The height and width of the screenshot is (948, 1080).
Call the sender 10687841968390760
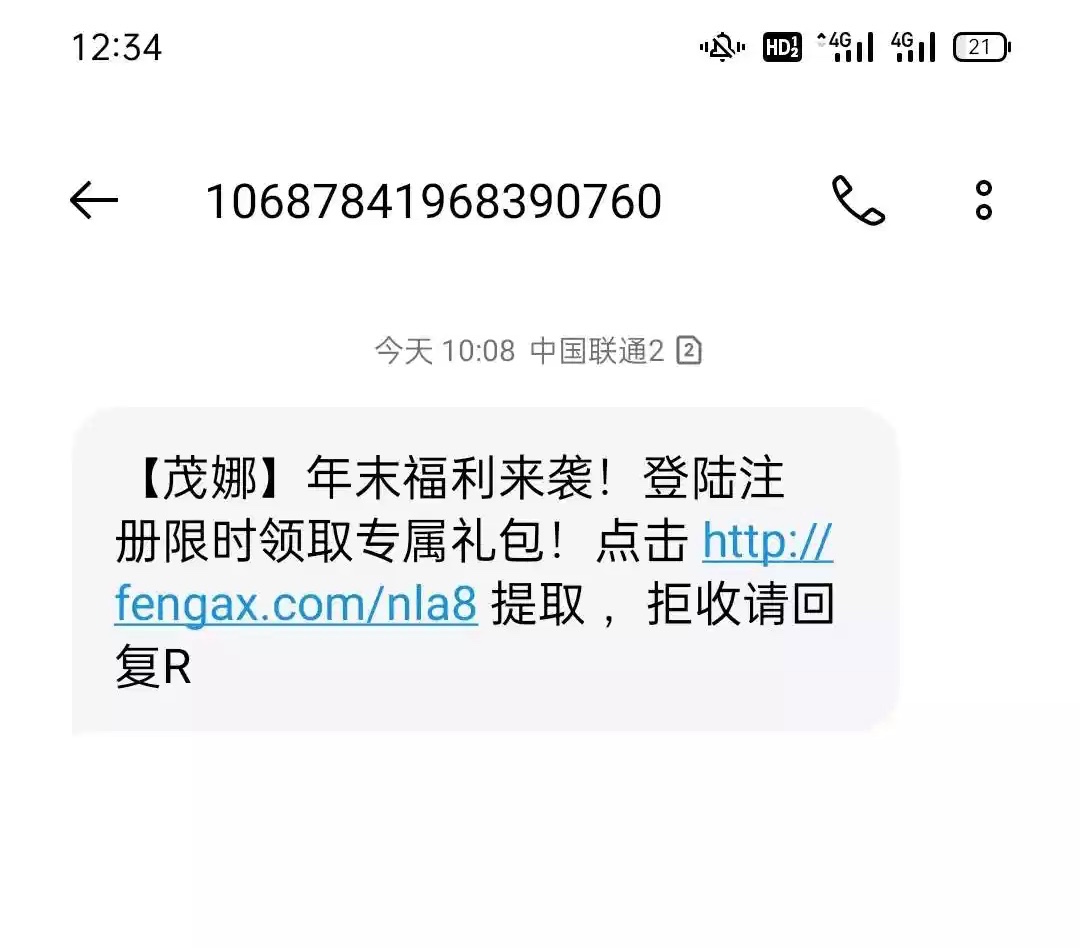coord(858,201)
